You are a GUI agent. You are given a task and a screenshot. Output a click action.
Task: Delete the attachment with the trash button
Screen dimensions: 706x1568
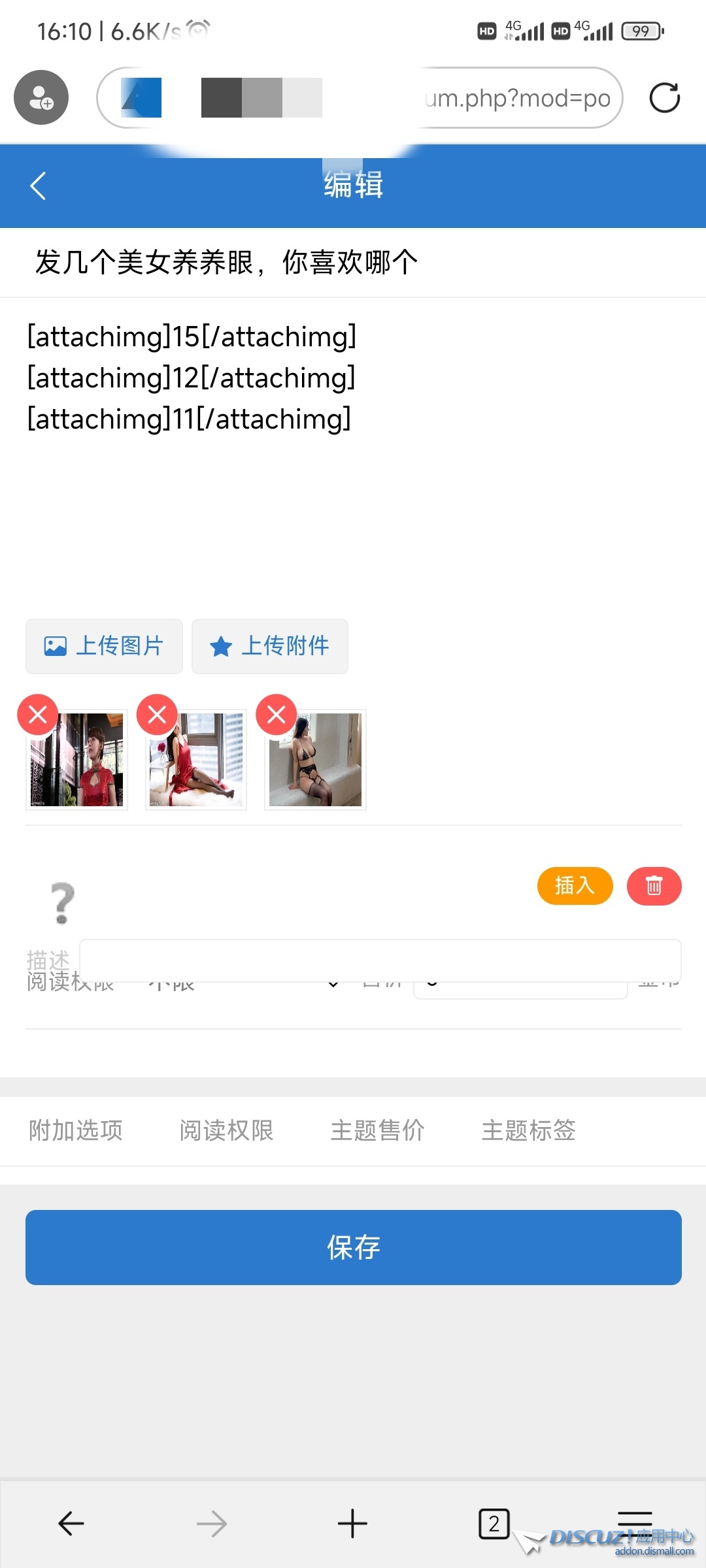[x=654, y=886]
